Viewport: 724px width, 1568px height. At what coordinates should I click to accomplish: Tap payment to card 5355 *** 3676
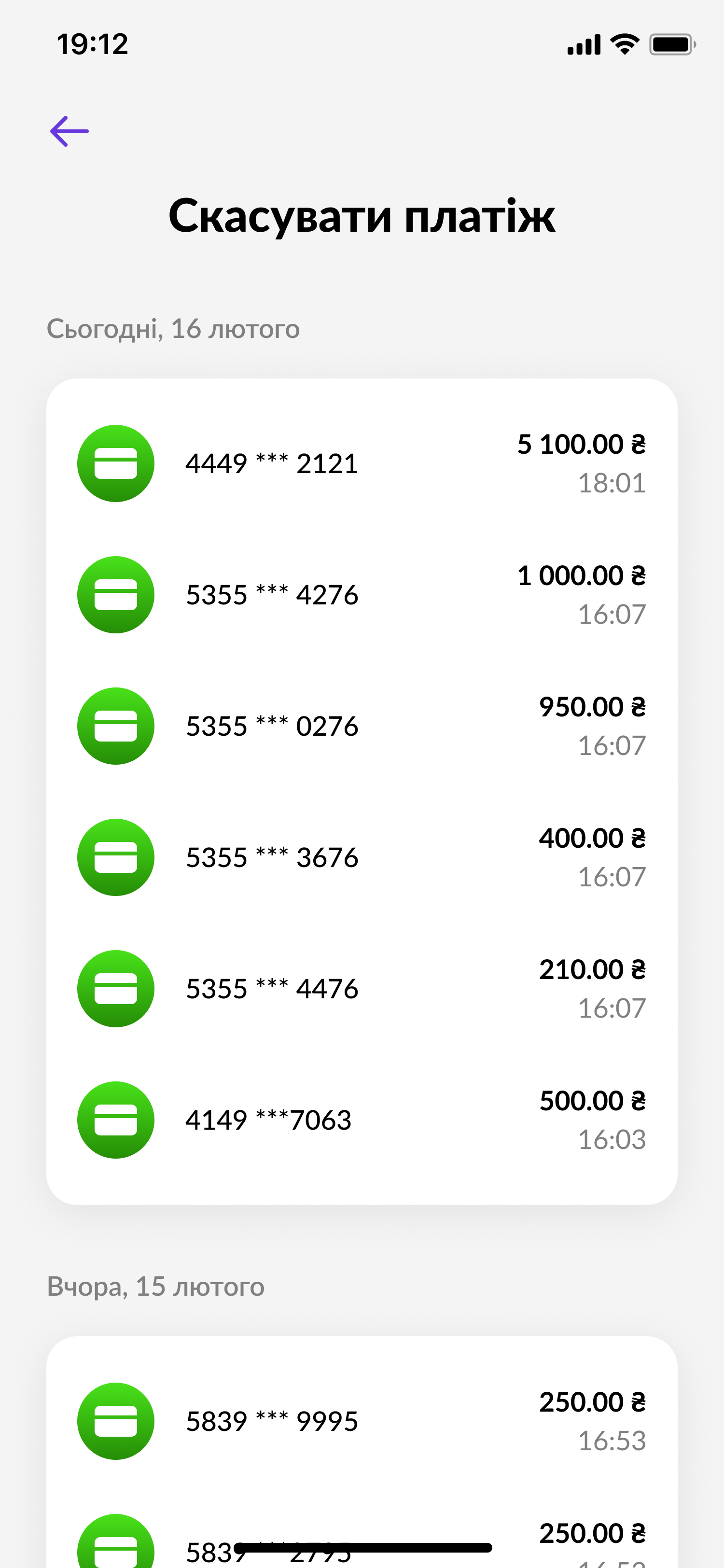[x=362, y=857]
